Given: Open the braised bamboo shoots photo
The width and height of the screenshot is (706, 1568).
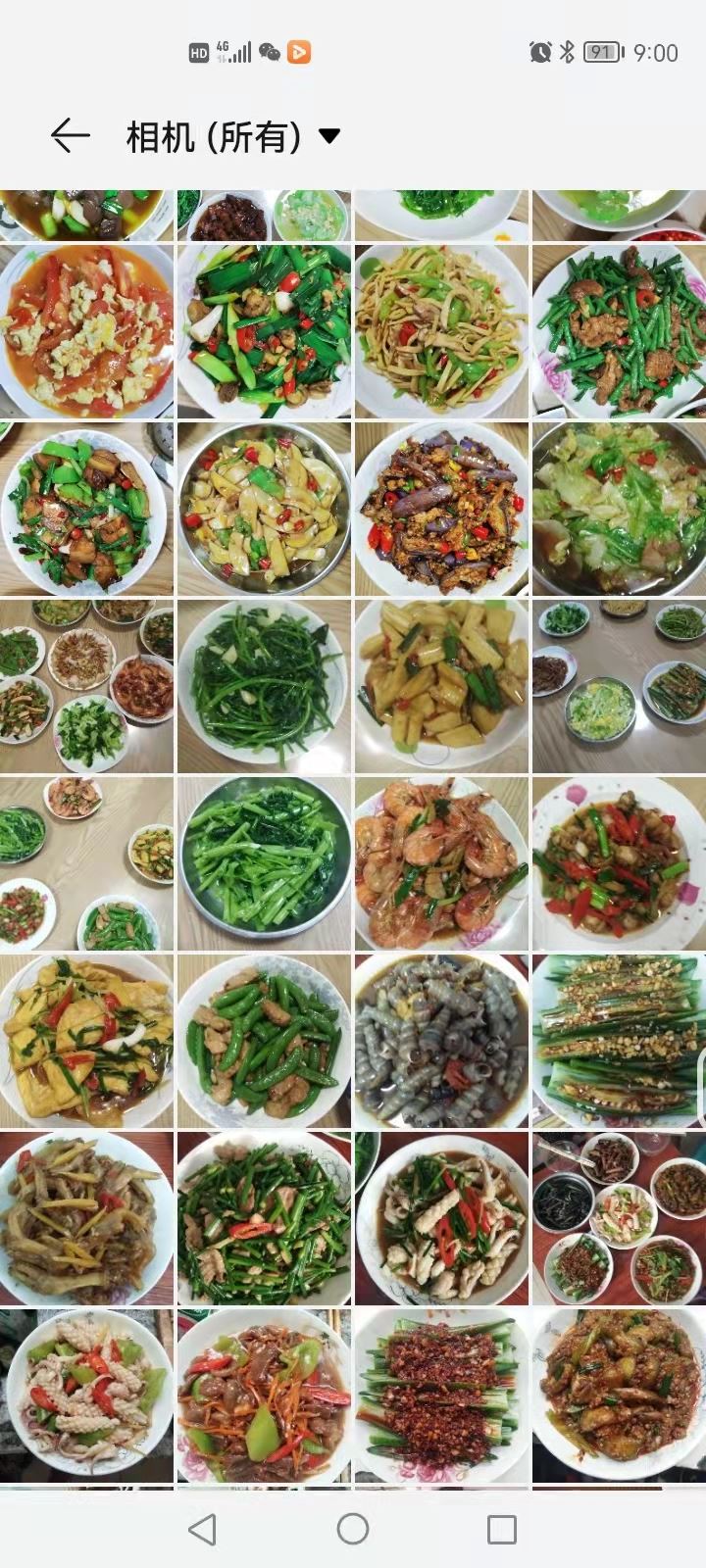Looking at the screenshot, I should tap(441, 686).
